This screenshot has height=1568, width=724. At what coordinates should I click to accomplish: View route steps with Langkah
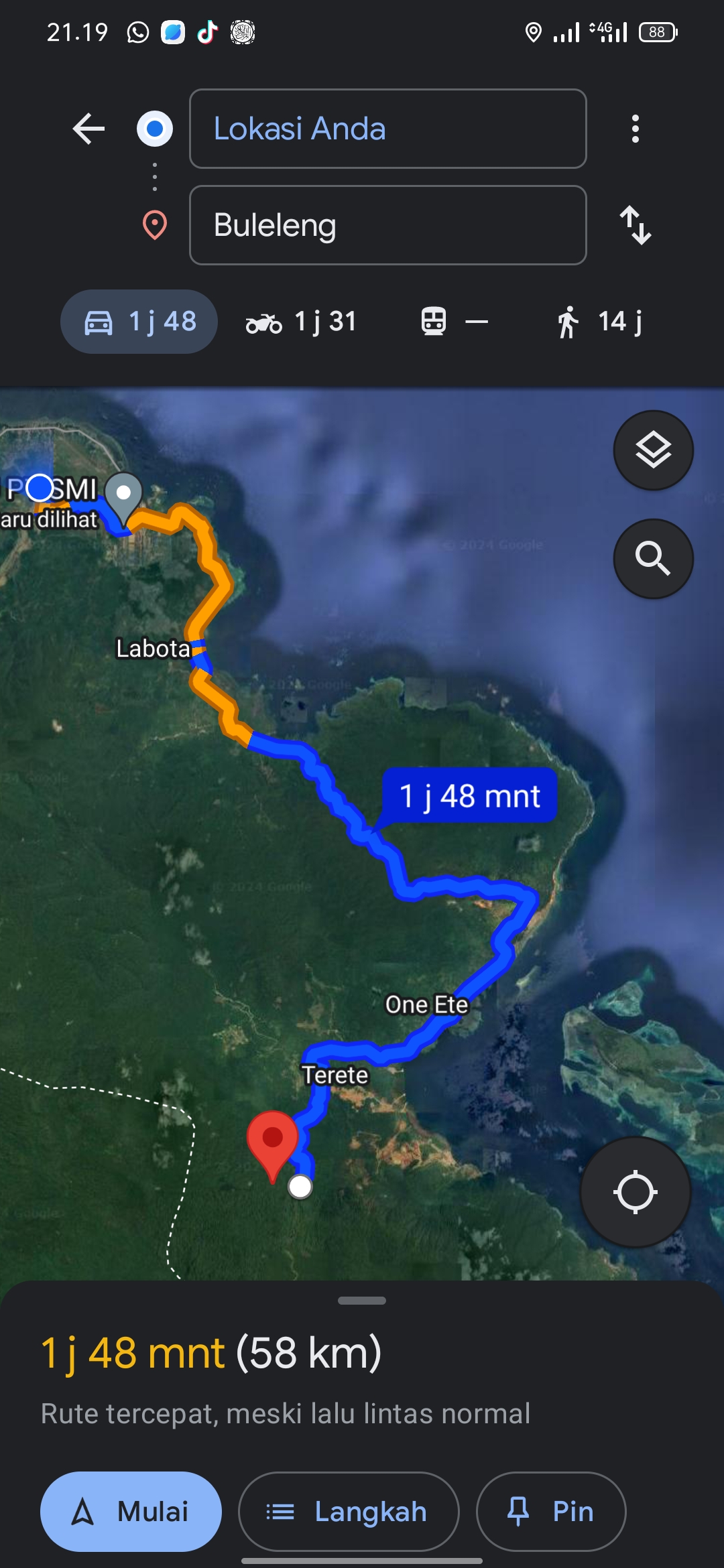pyautogui.click(x=349, y=1512)
